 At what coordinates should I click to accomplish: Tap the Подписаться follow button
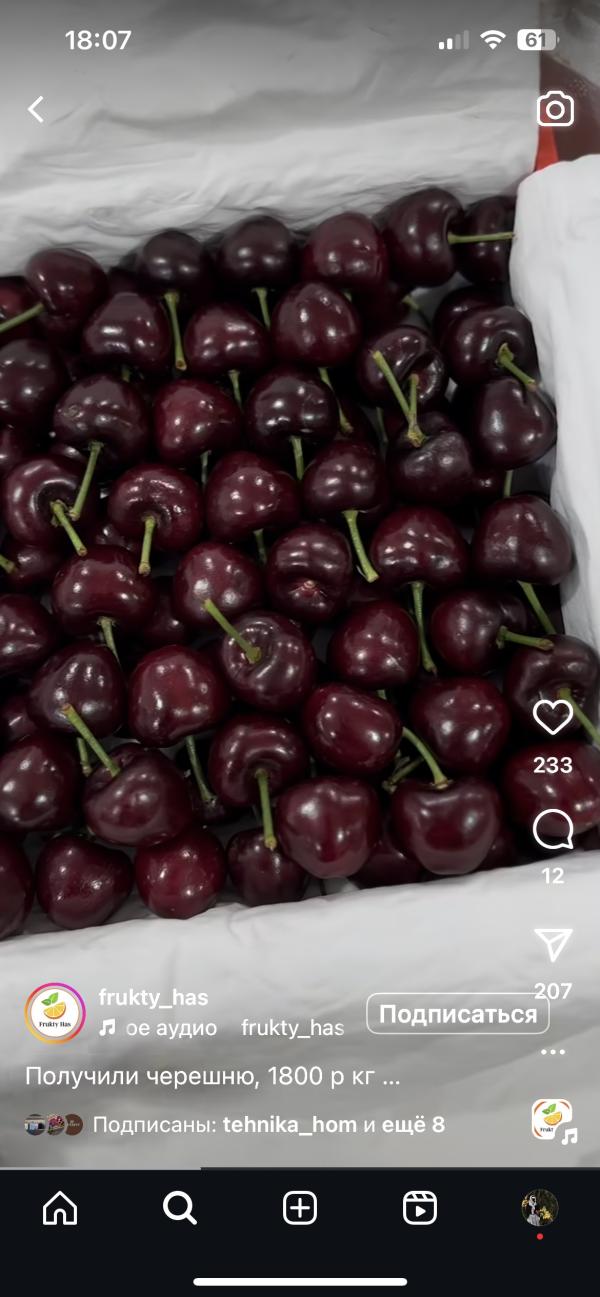pos(458,1014)
